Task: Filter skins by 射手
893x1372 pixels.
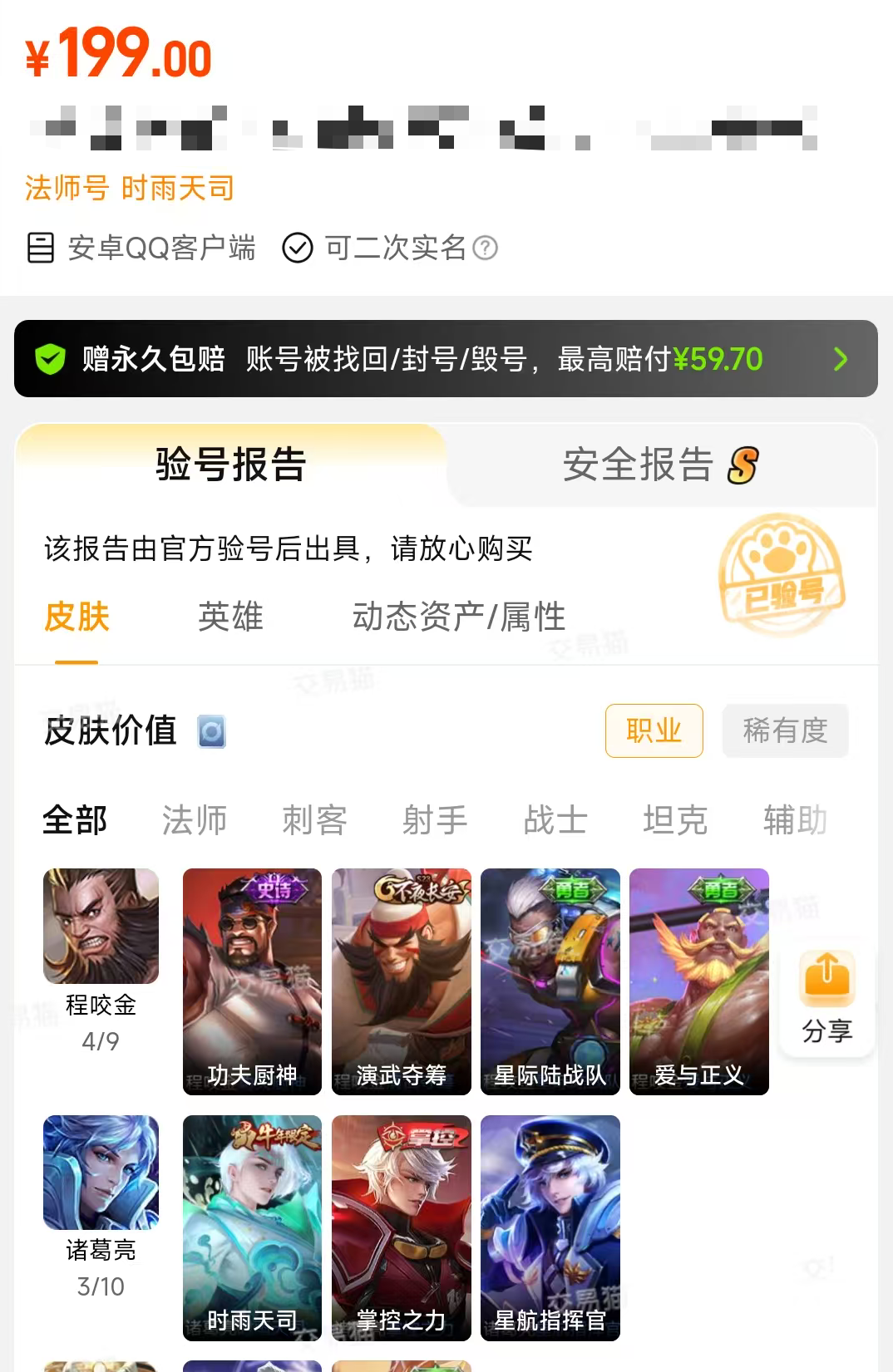Action: pos(435,820)
